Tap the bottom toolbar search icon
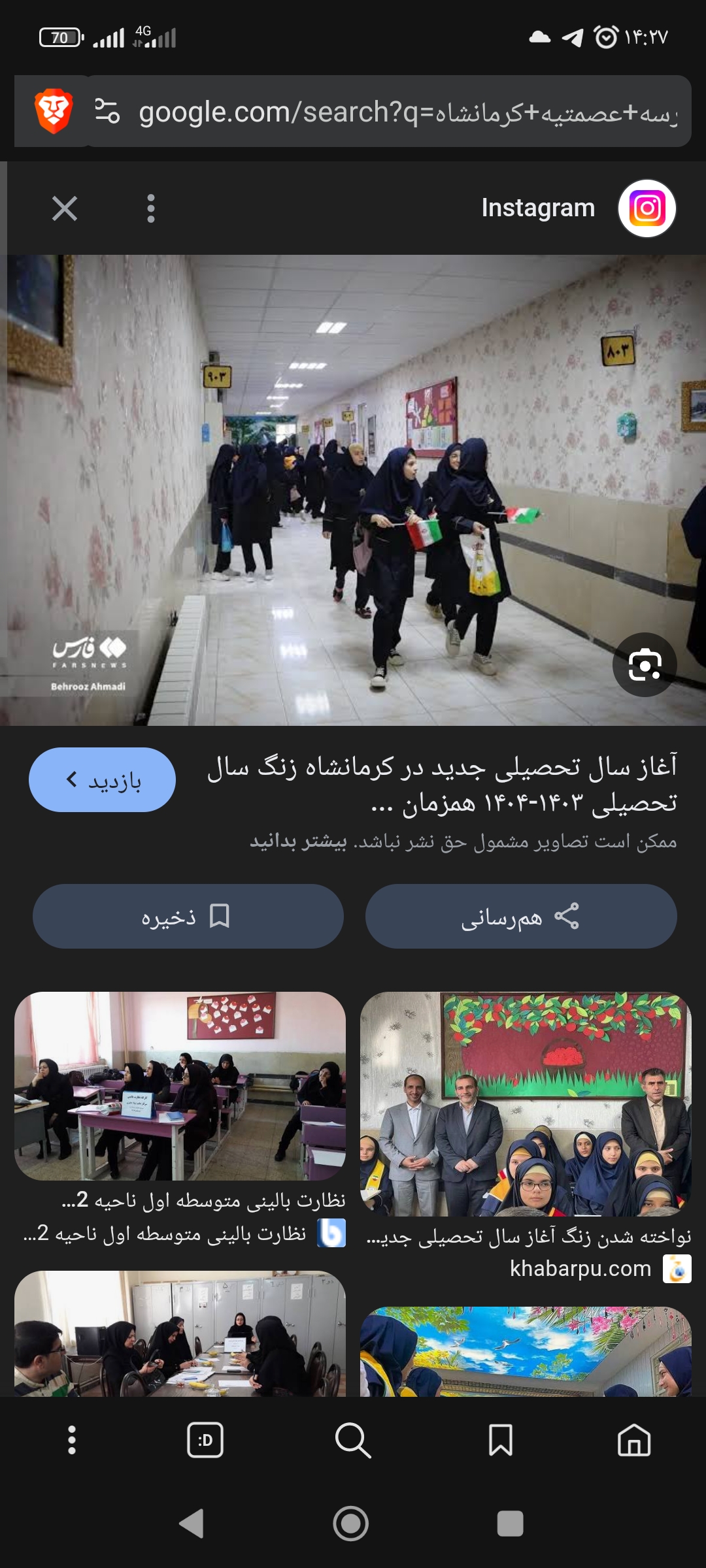This screenshot has height=1568, width=706. click(x=353, y=1440)
